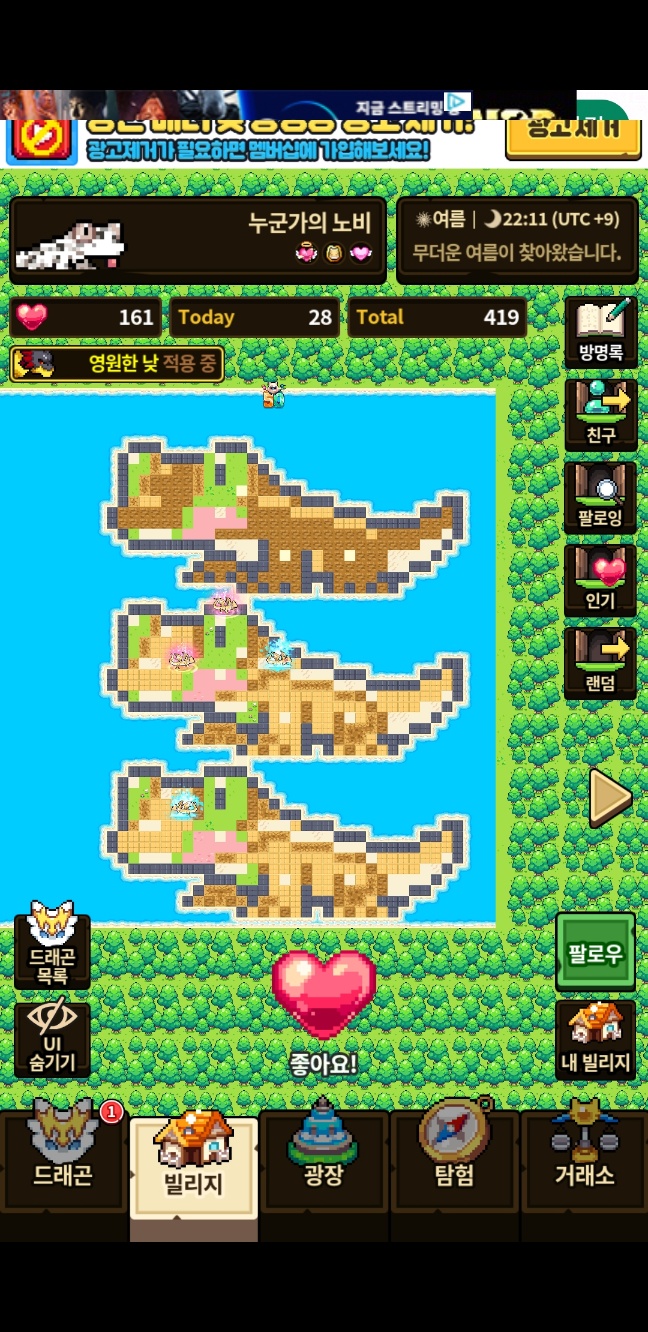Open the 친구 friends list
The image size is (648, 1332).
(600, 413)
